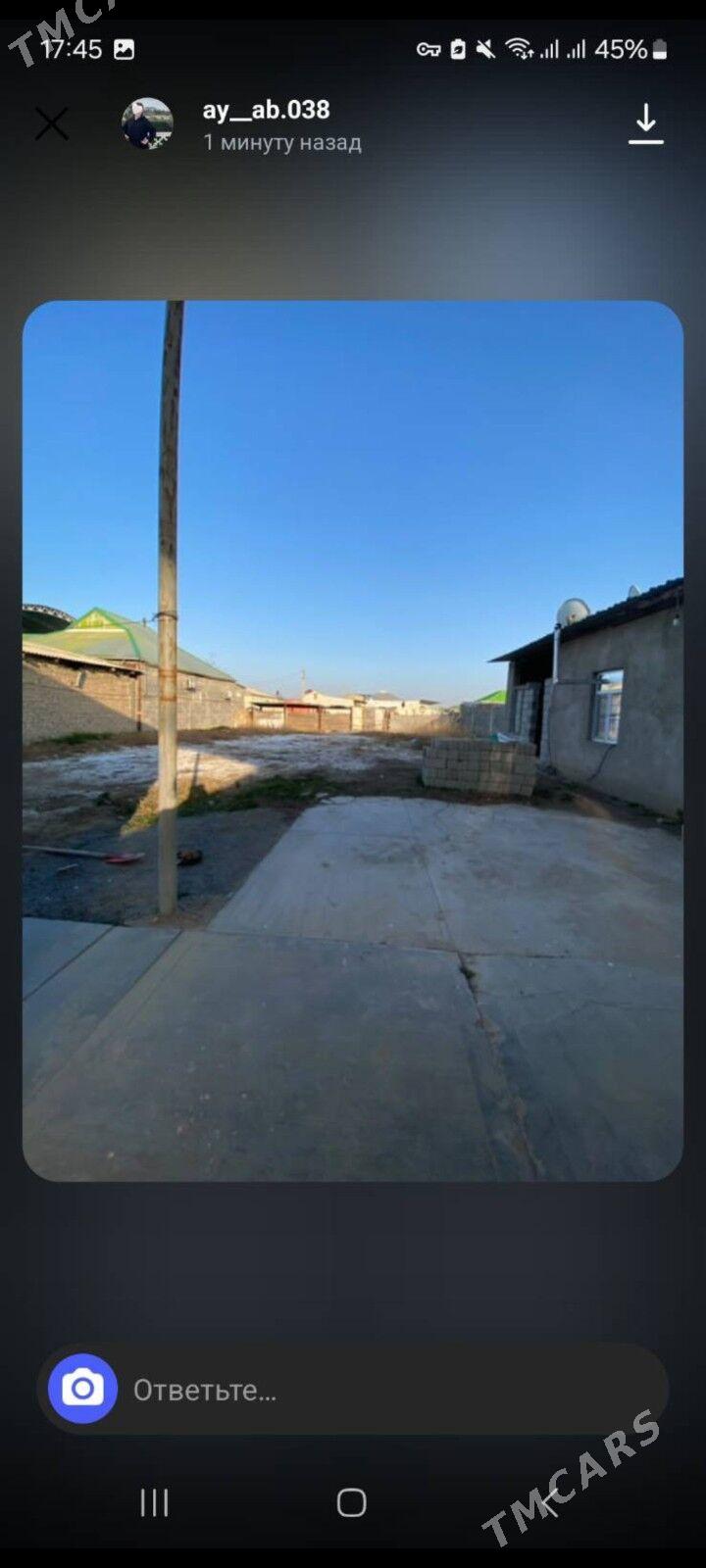Open recent apps from the navigation bar

pos(154,1502)
